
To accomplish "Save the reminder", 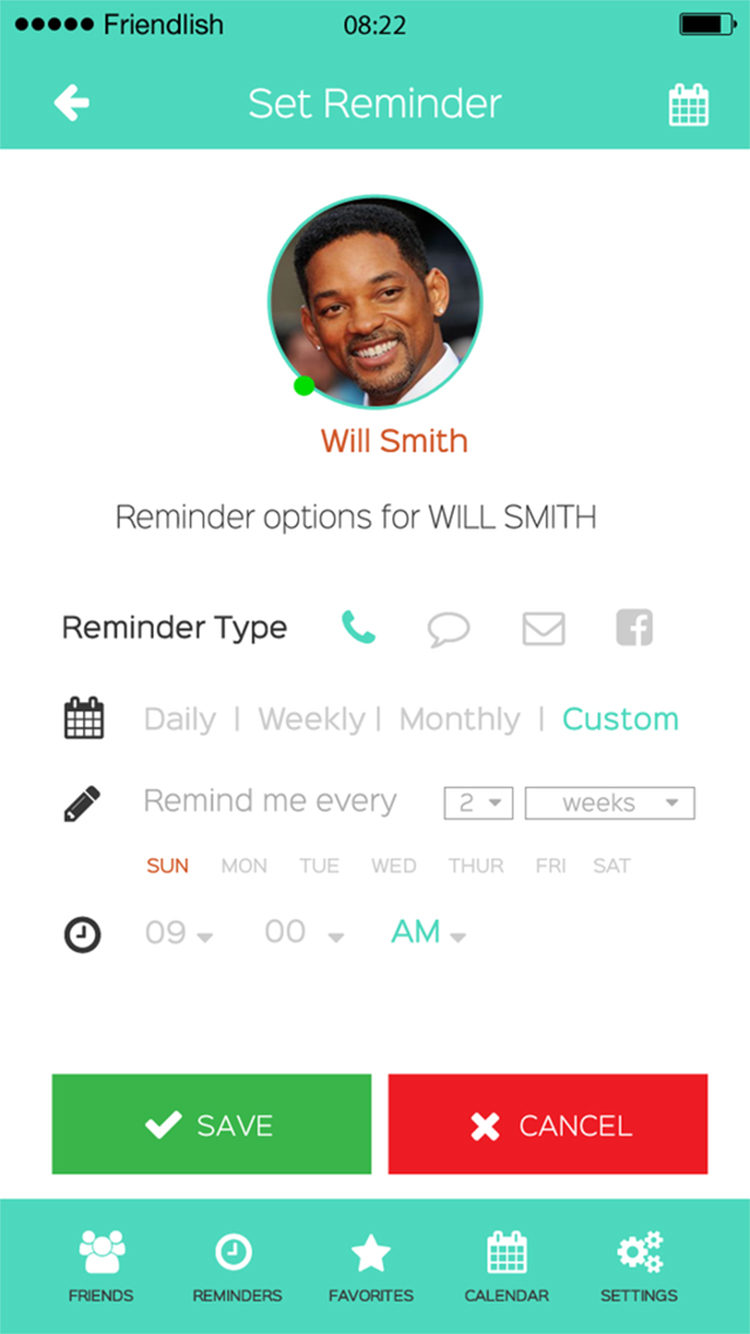I will 211,1125.
